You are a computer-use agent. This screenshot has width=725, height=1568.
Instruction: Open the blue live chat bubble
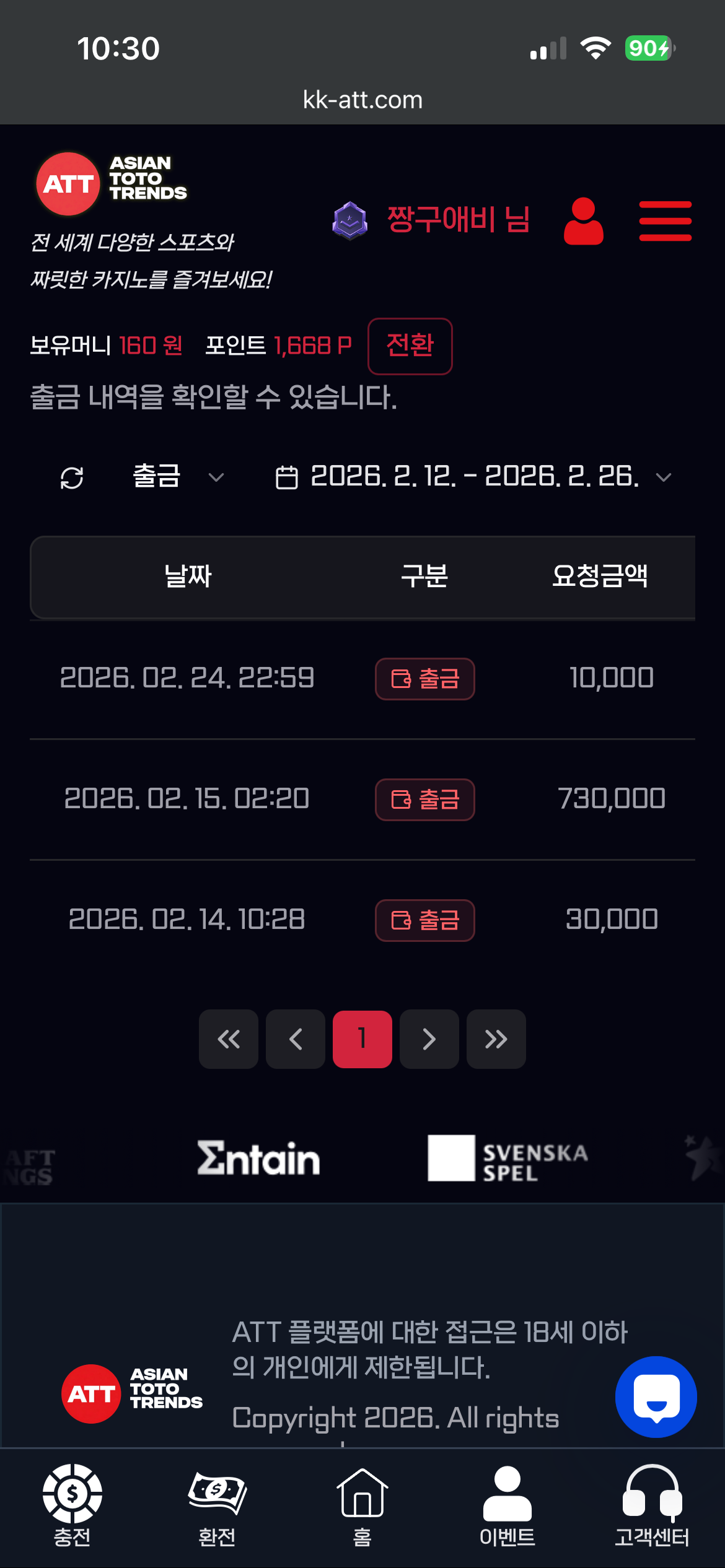[x=656, y=1396]
